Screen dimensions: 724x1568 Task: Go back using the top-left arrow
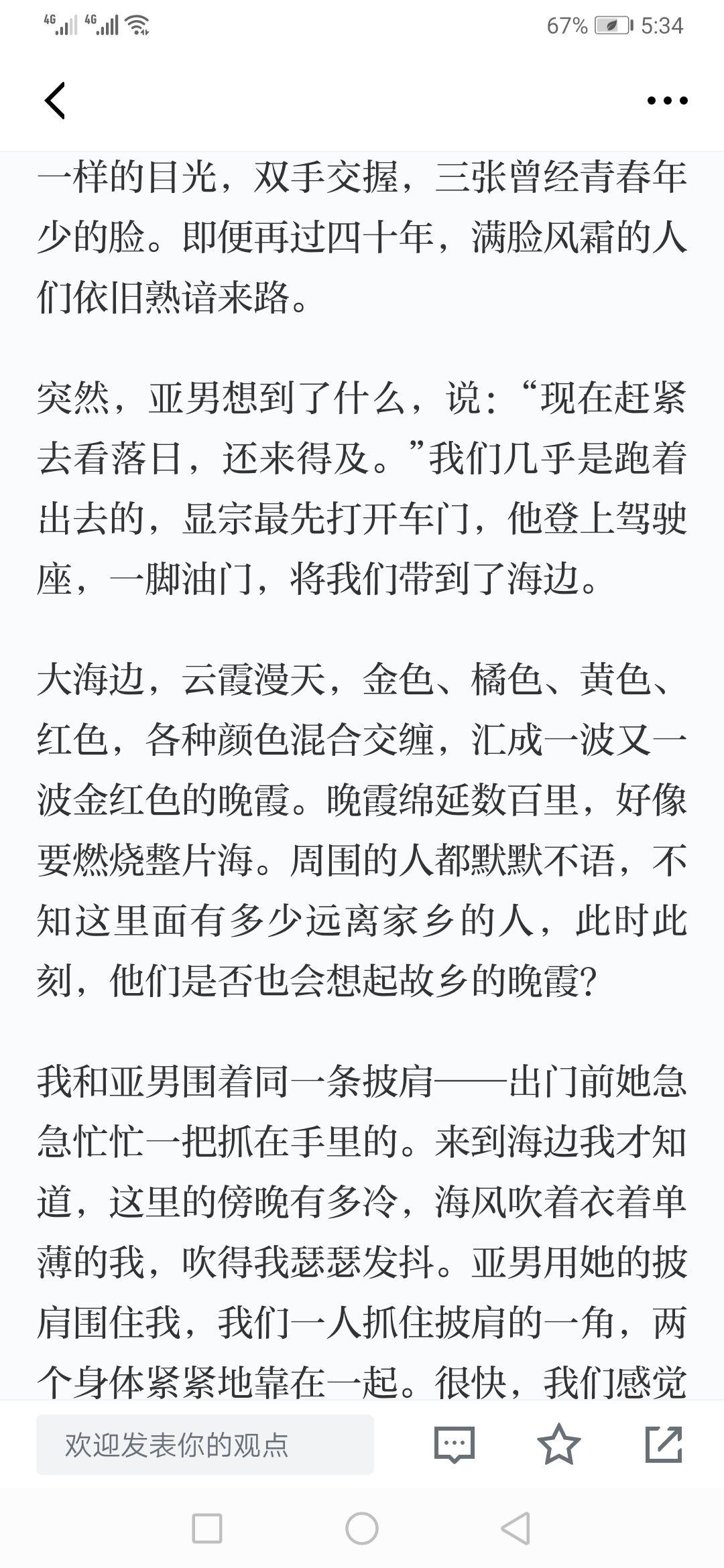pyautogui.click(x=55, y=101)
